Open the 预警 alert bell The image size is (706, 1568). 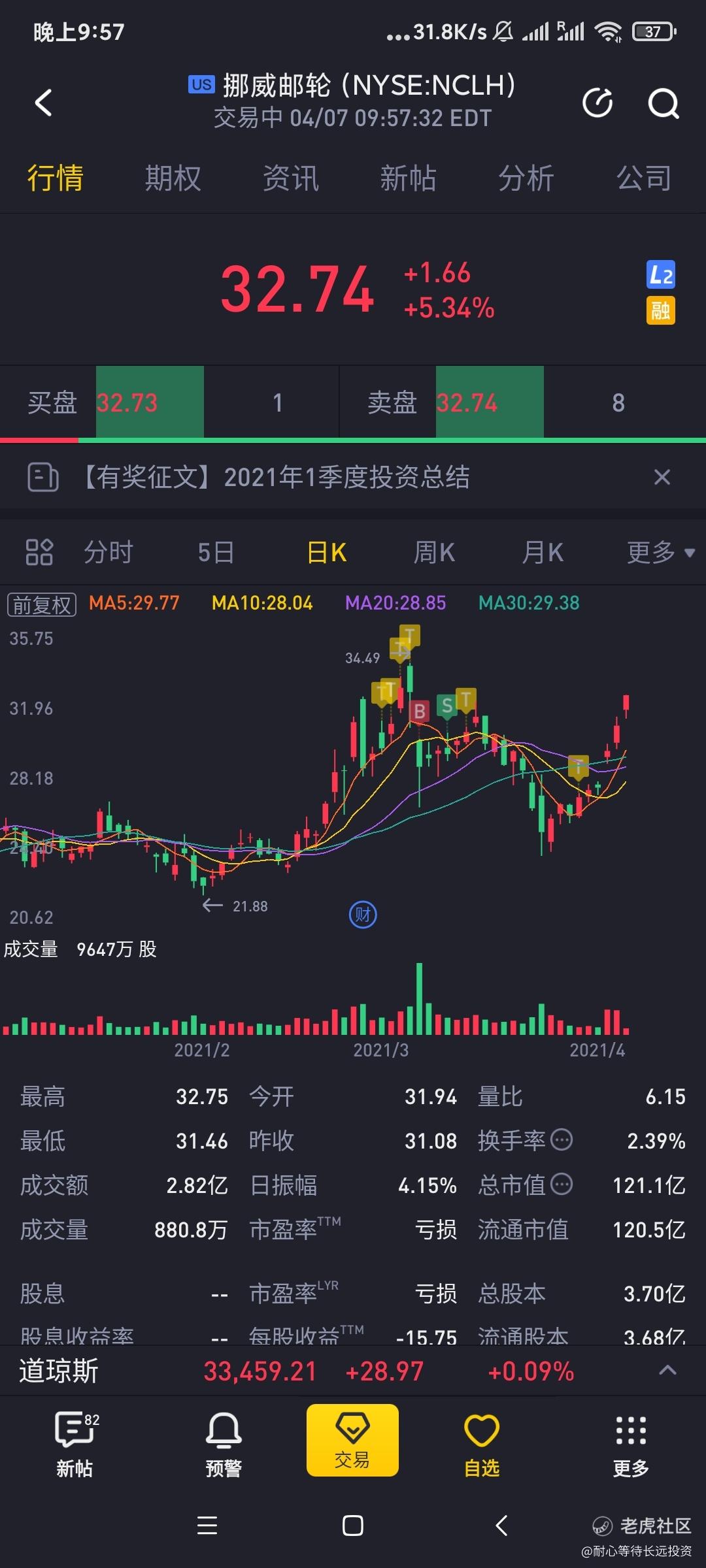[224, 1445]
